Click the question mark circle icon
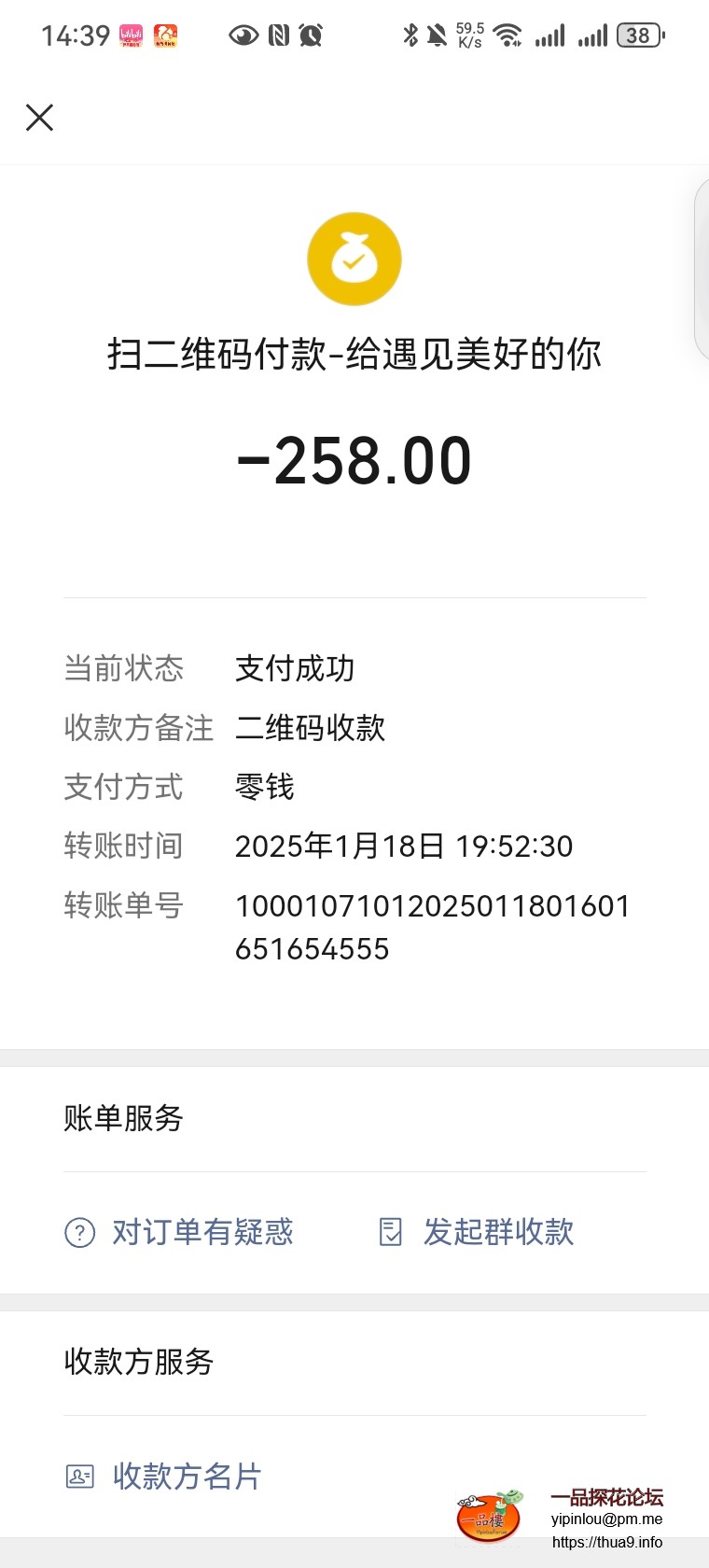 tap(80, 1232)
